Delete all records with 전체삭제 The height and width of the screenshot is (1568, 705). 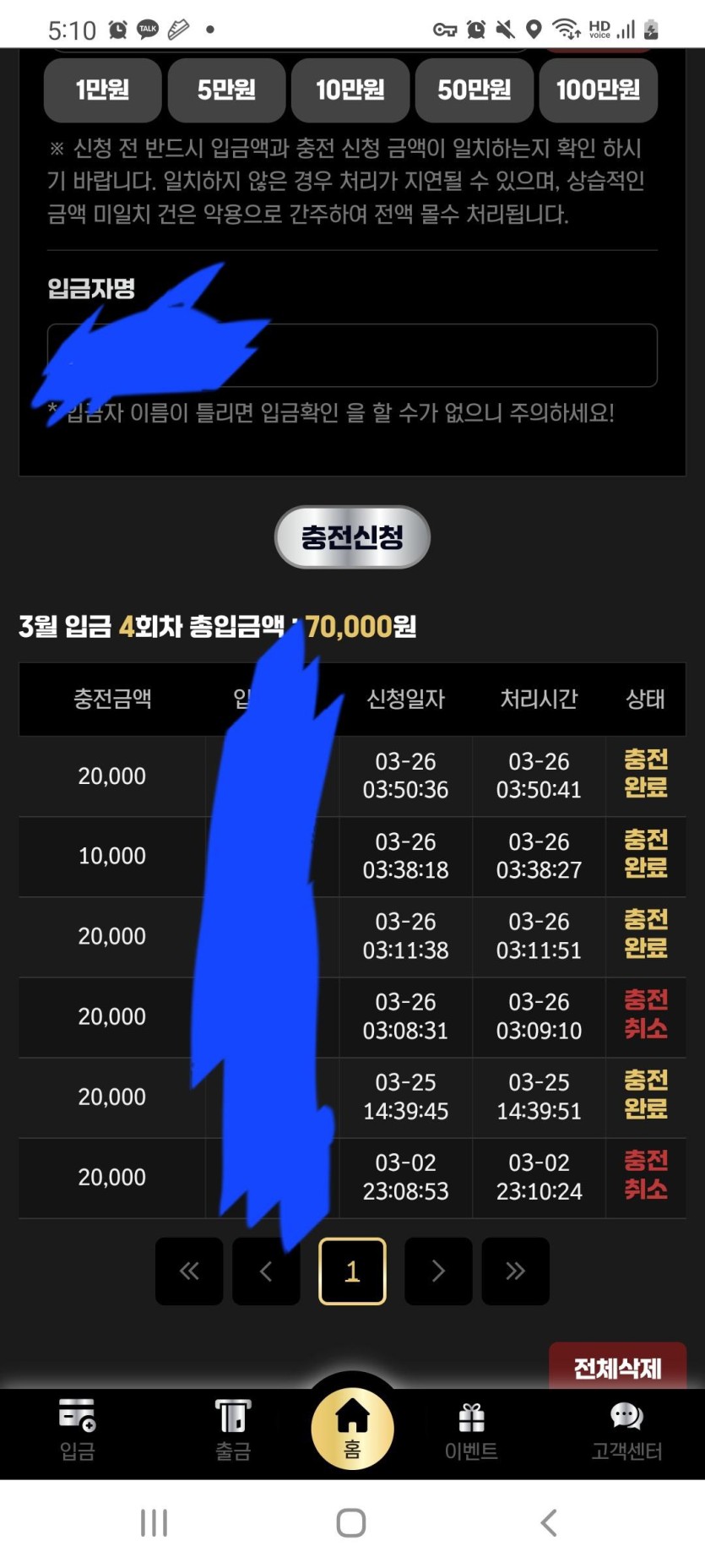[x=617, y=1368]
